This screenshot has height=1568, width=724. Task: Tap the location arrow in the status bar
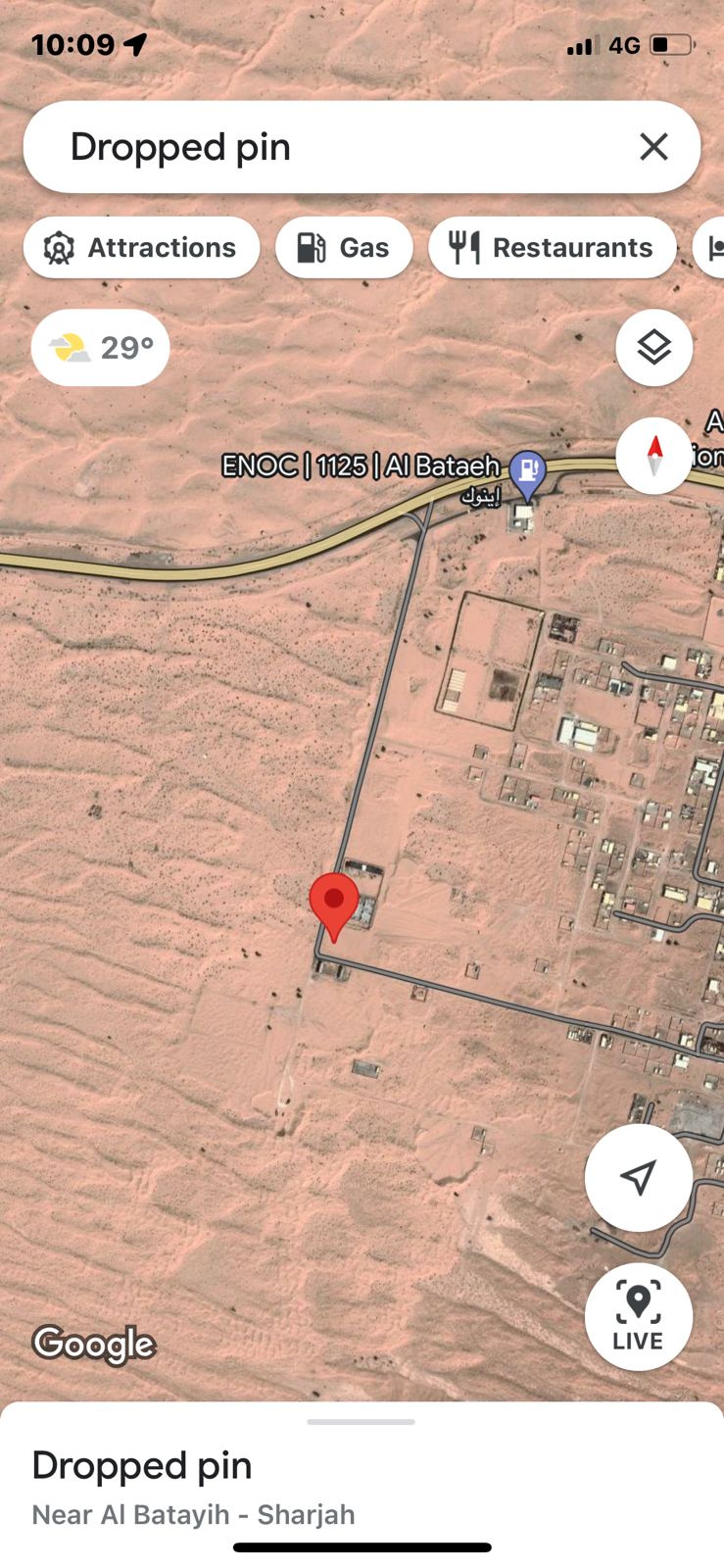pyautogui.click(x=137, y=43)
